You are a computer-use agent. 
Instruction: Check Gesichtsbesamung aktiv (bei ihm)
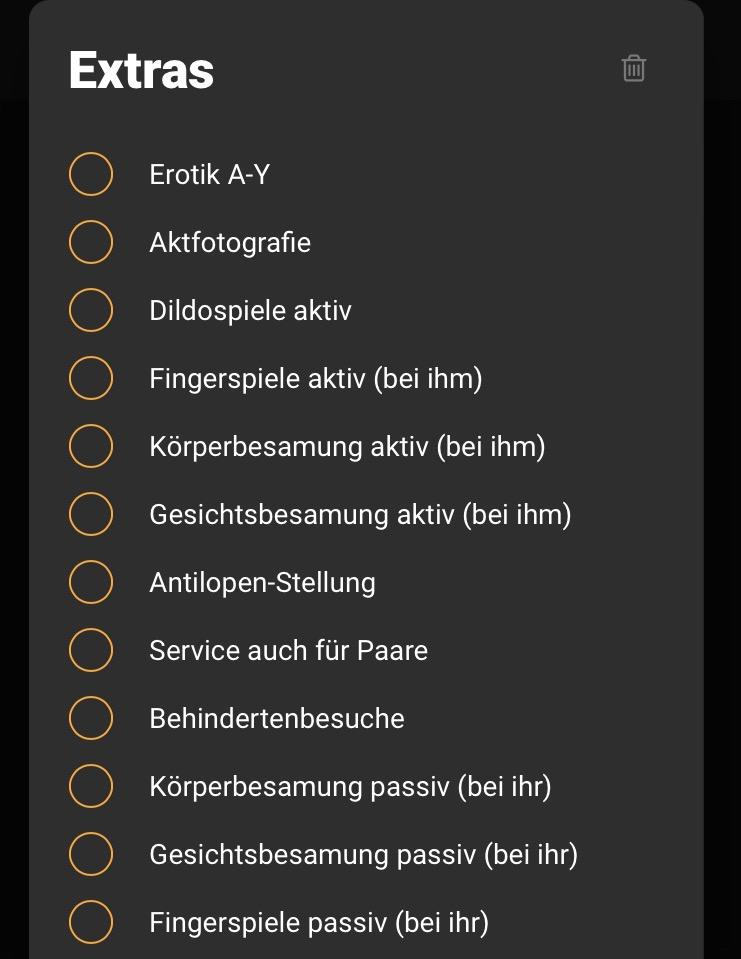pos(91,514)
